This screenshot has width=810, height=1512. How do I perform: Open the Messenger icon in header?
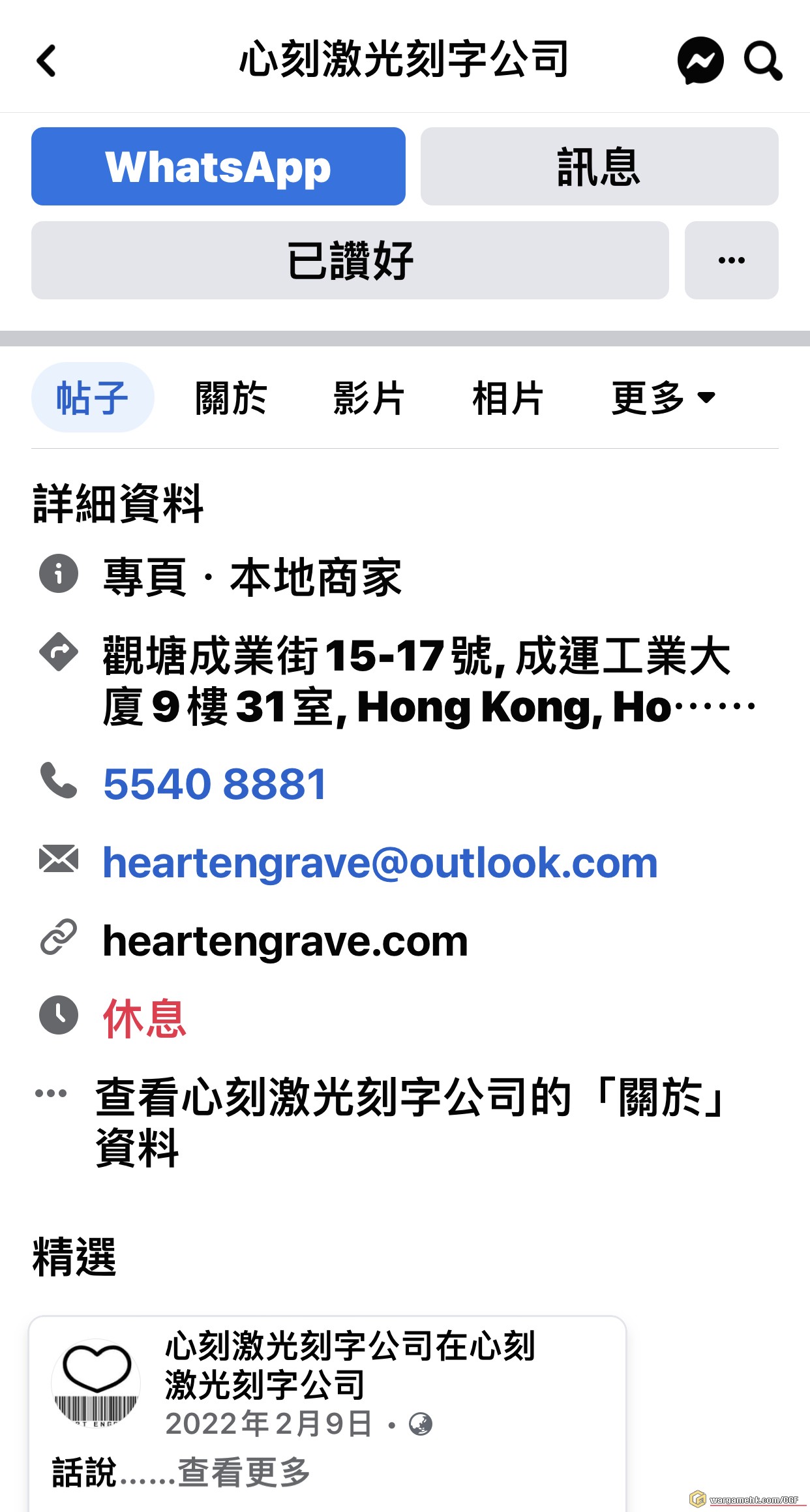pyautogui.click(x=700, y=61)
